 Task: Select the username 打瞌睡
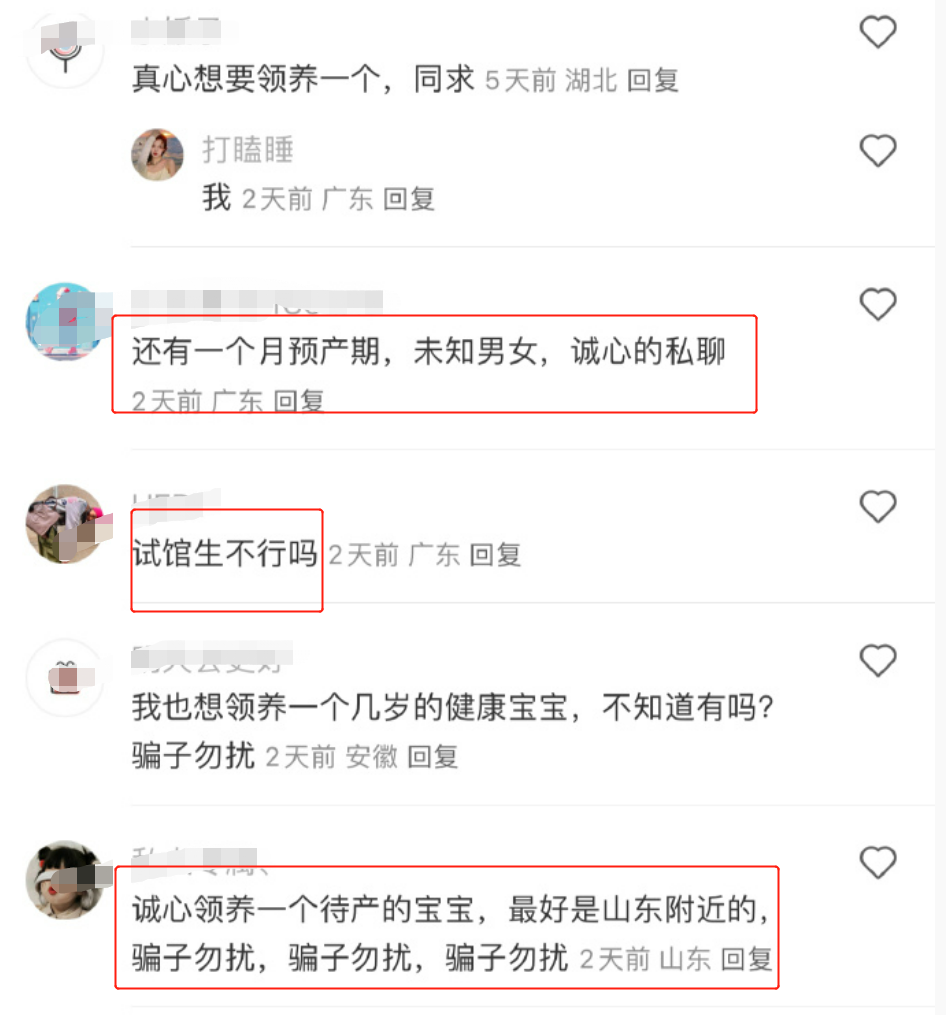tap(247, 148)
